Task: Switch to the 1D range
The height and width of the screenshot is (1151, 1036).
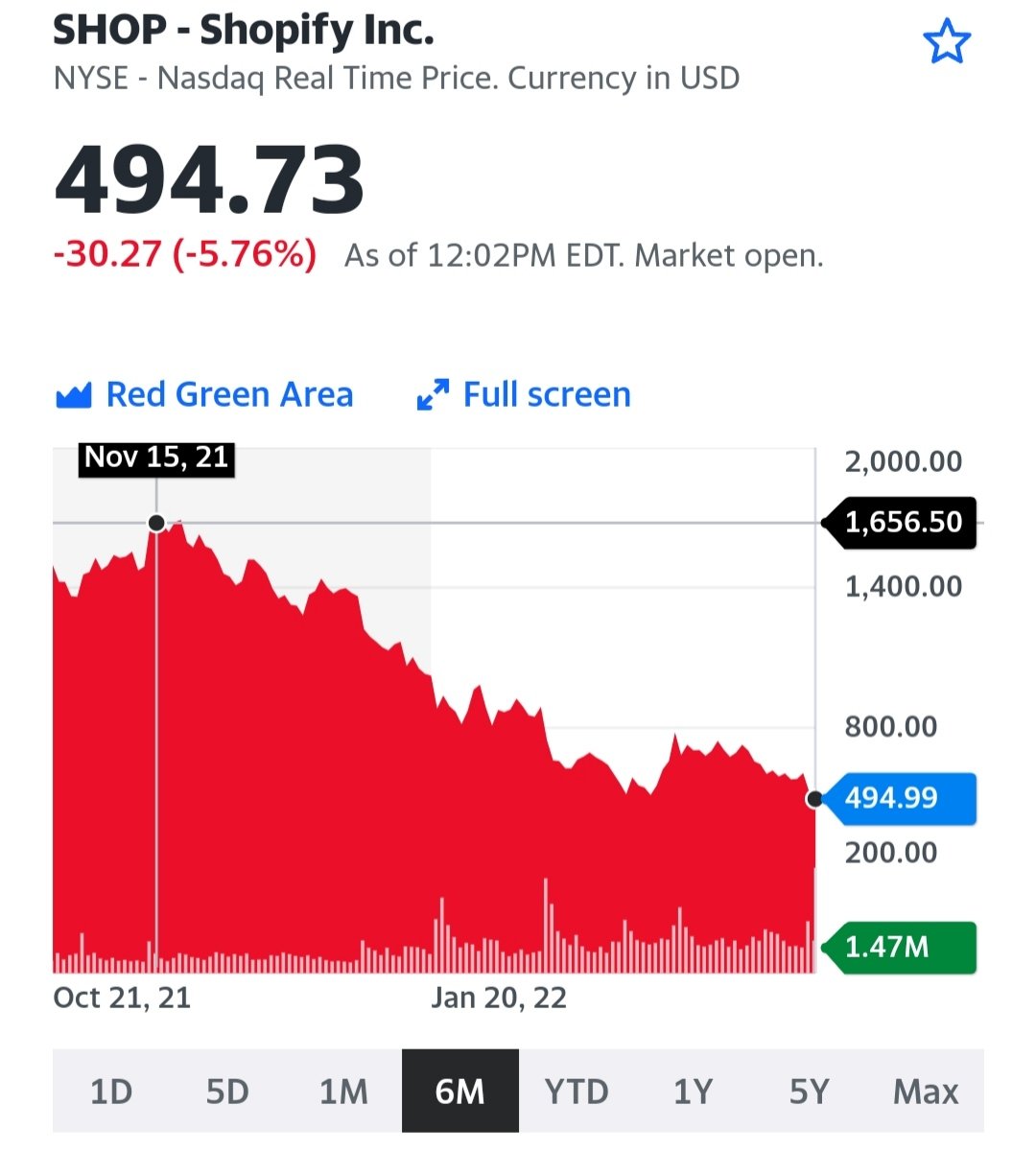Action: click(x=110, y=1092)
